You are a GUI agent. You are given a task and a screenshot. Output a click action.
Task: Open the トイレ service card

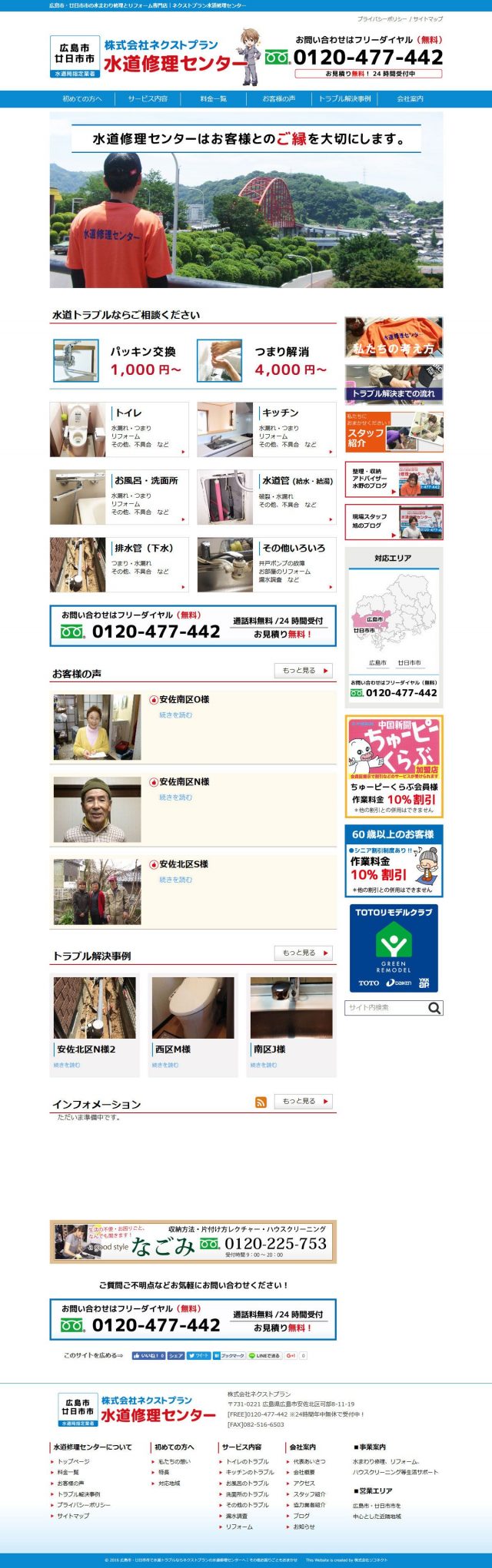[x=119, y=429]
